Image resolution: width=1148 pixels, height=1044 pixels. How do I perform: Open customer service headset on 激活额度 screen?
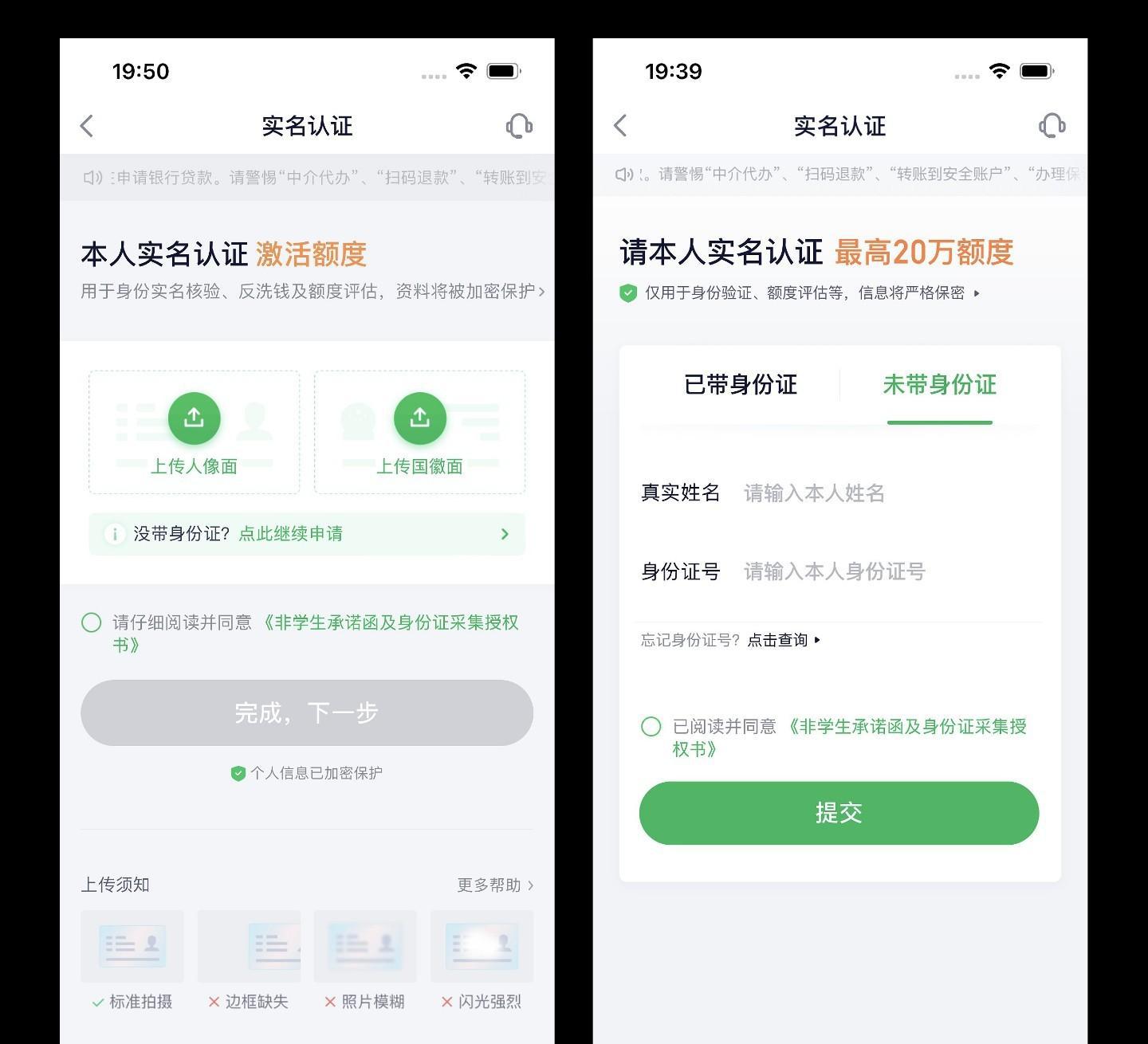(x=519, y=126)
